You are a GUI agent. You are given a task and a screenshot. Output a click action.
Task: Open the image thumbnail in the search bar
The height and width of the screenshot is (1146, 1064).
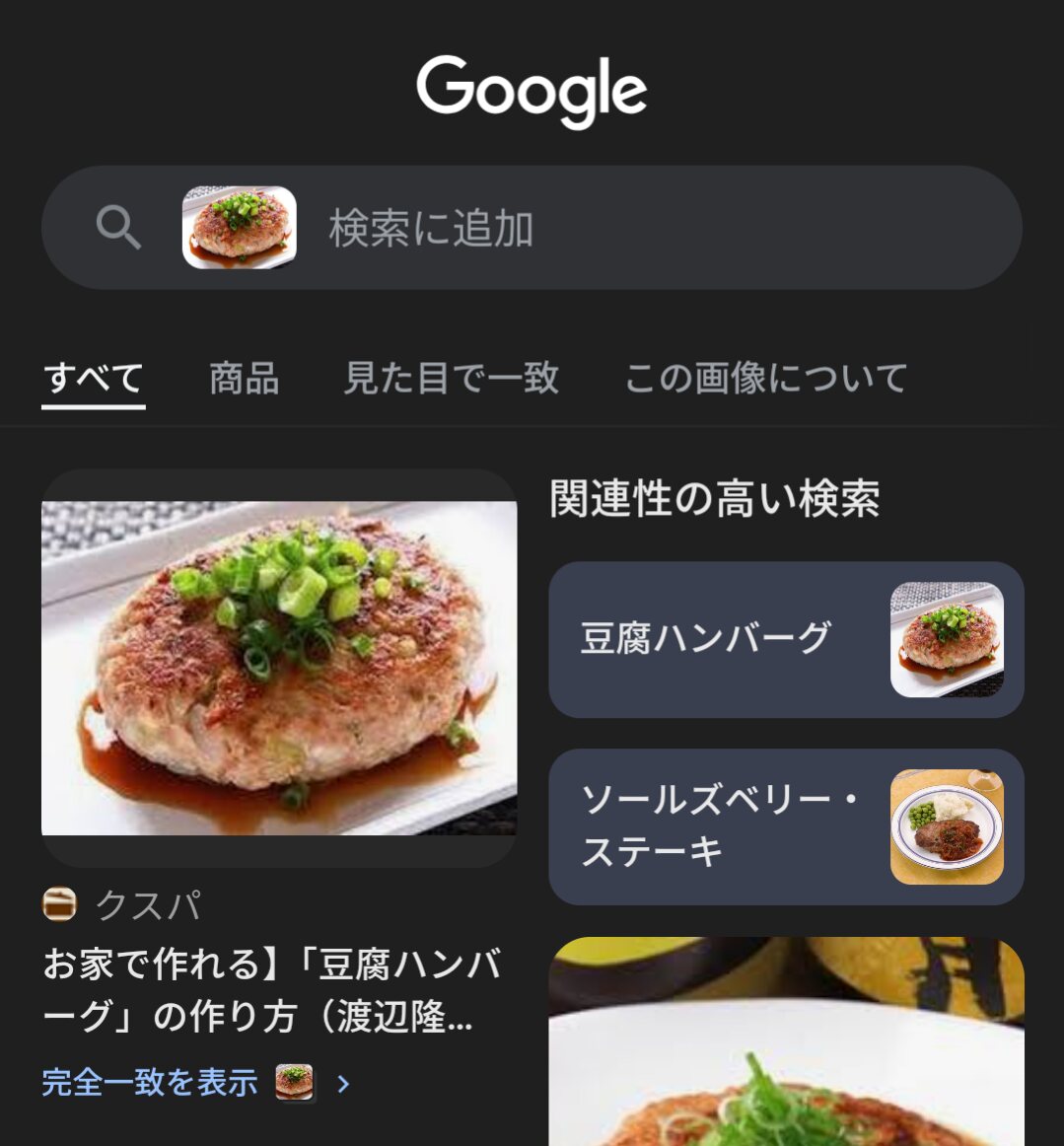(240, 228)
